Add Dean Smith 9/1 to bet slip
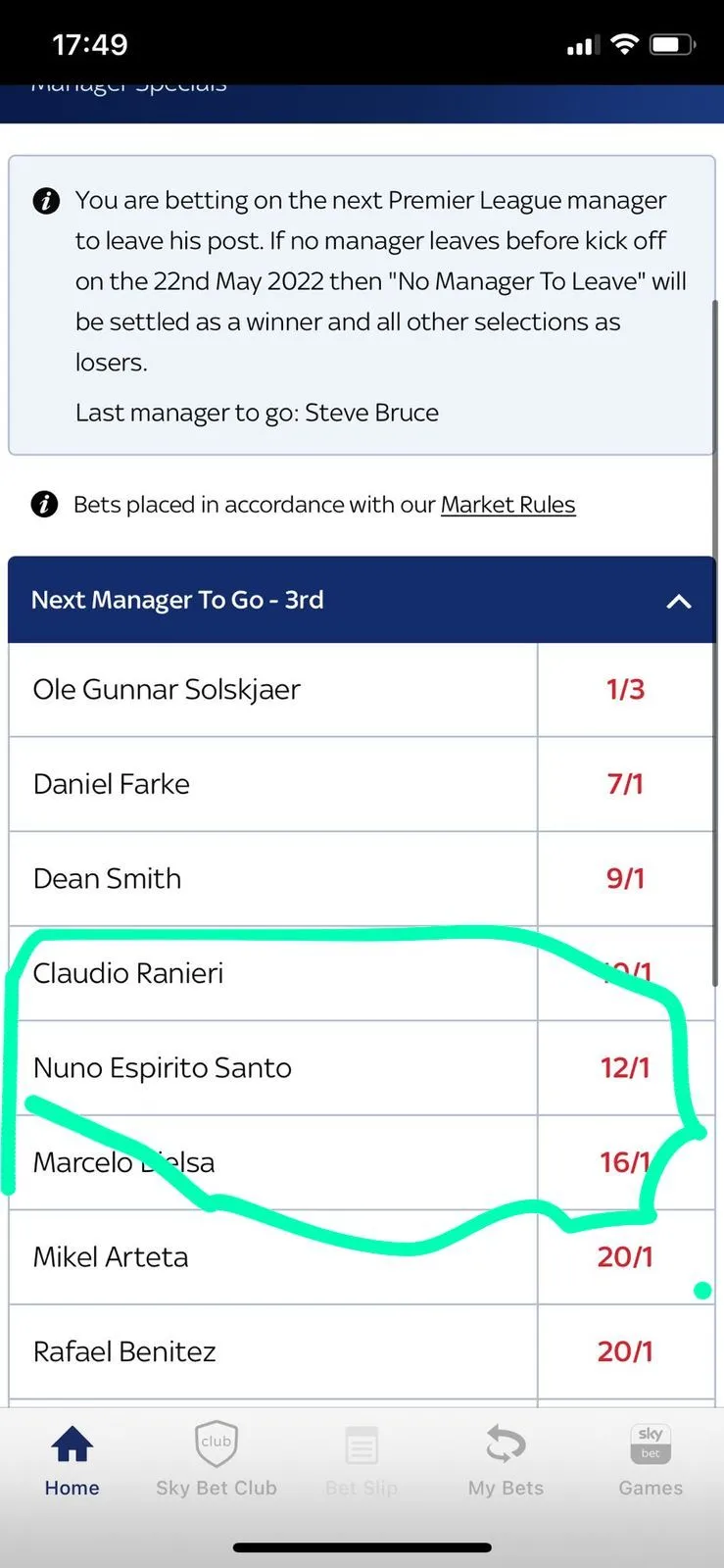The width and height of the screenshot is (724, 1568). (625, 879)
